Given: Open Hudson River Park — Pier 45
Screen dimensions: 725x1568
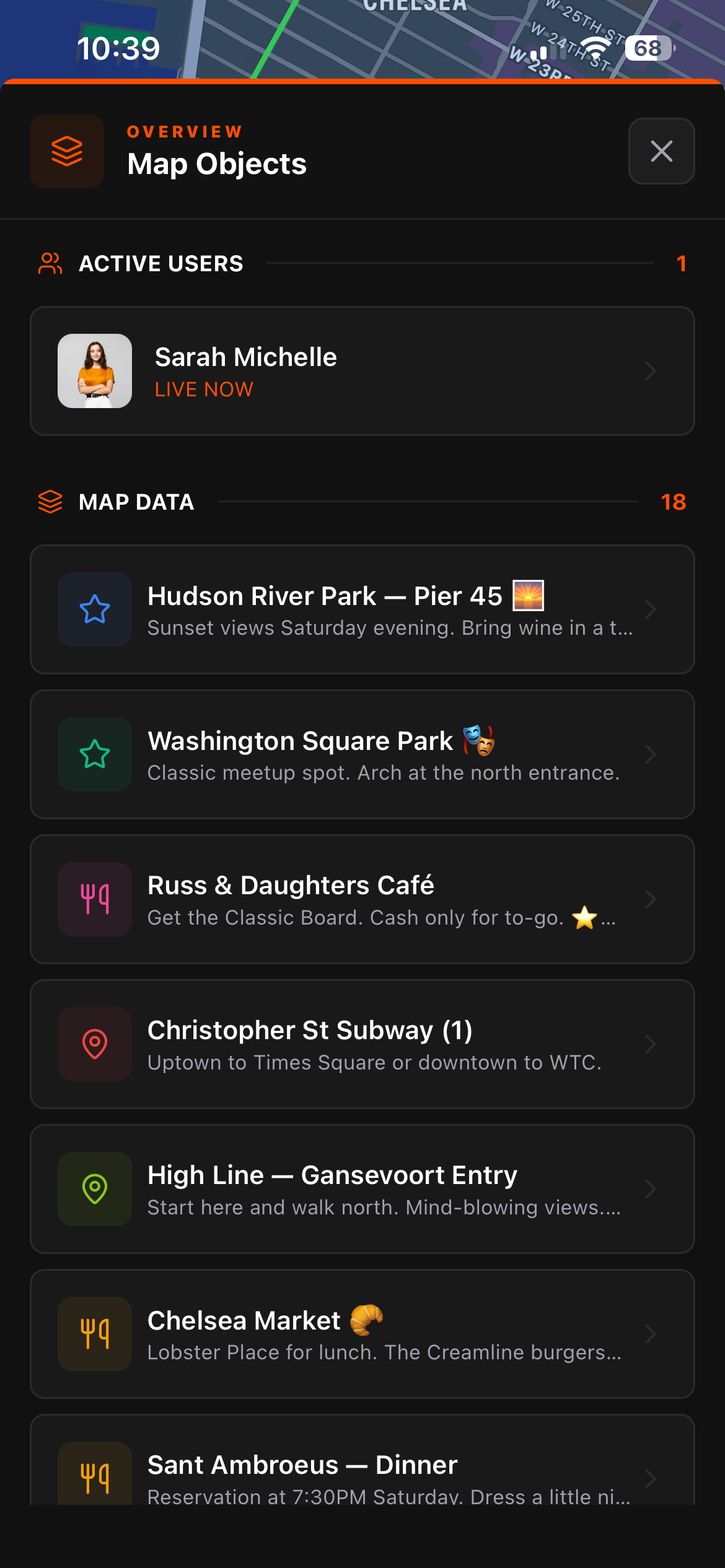Looking at the screenshot, I should [362, 609].
